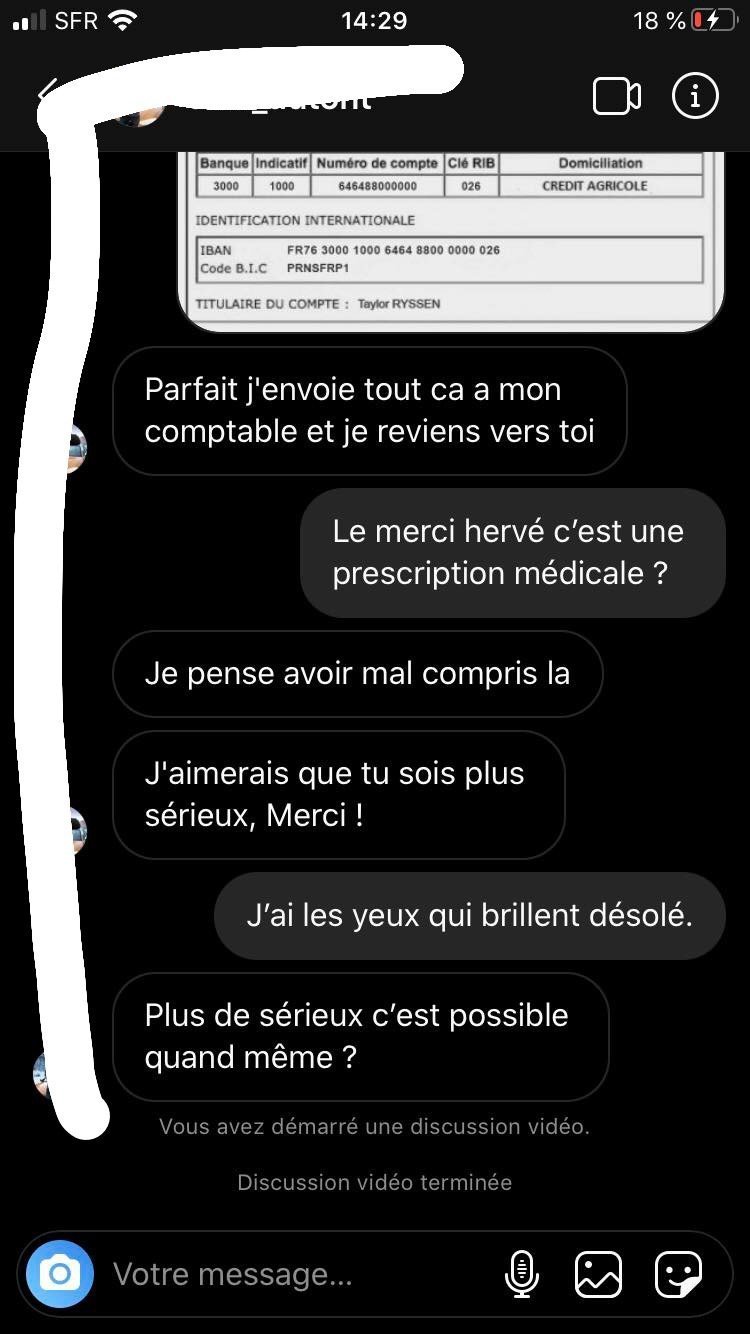
Task: Open the sticker picker
Action: click(x=678, y=1274)
